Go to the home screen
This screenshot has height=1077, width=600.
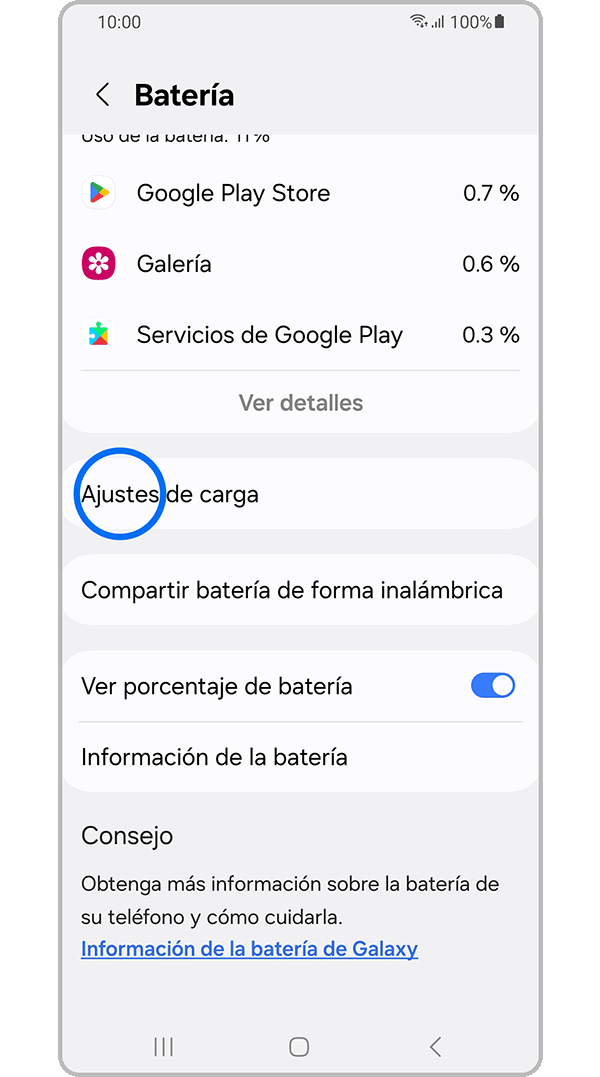(x=299, y=1046)
